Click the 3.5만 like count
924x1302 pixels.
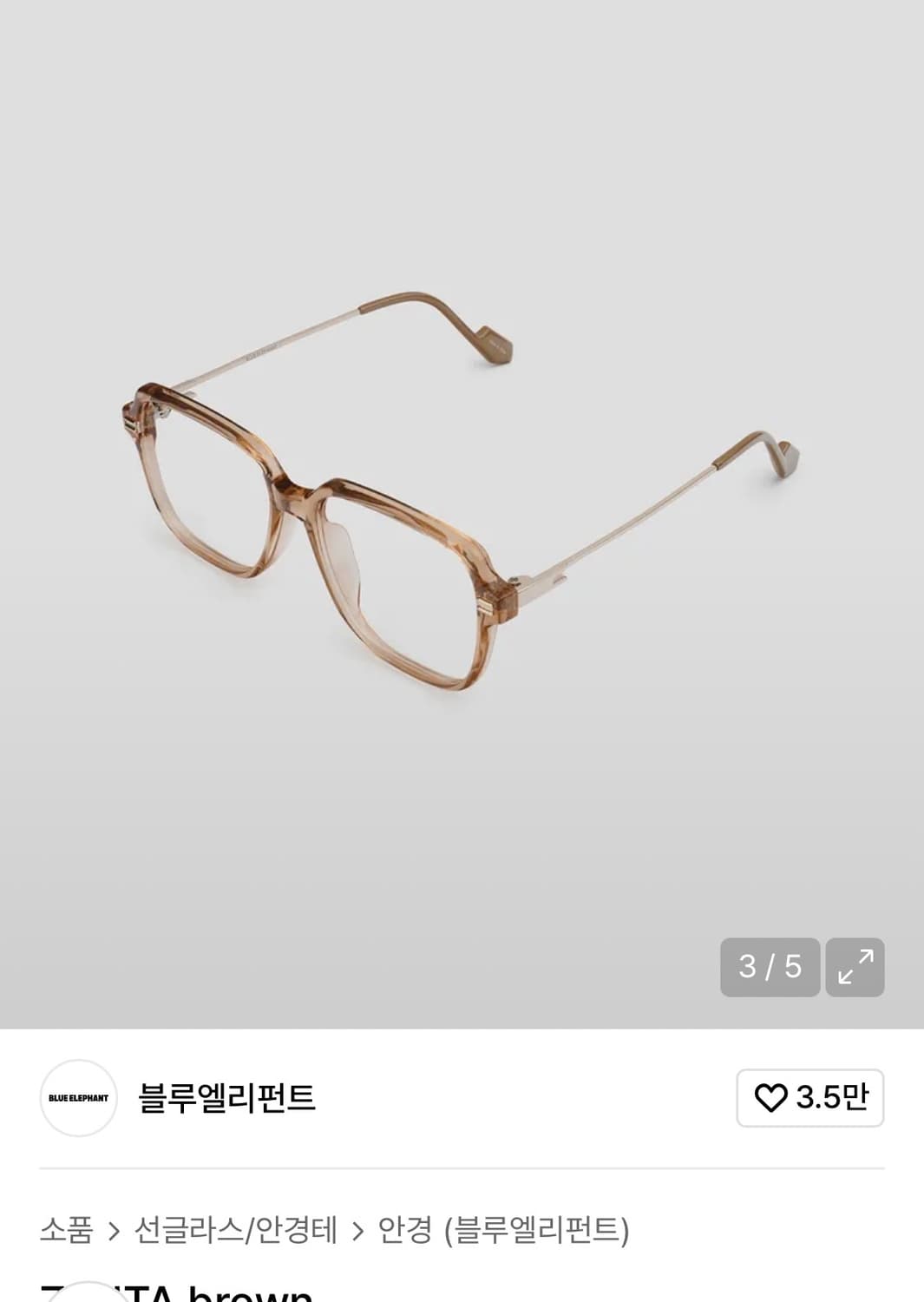(829, 1097)
